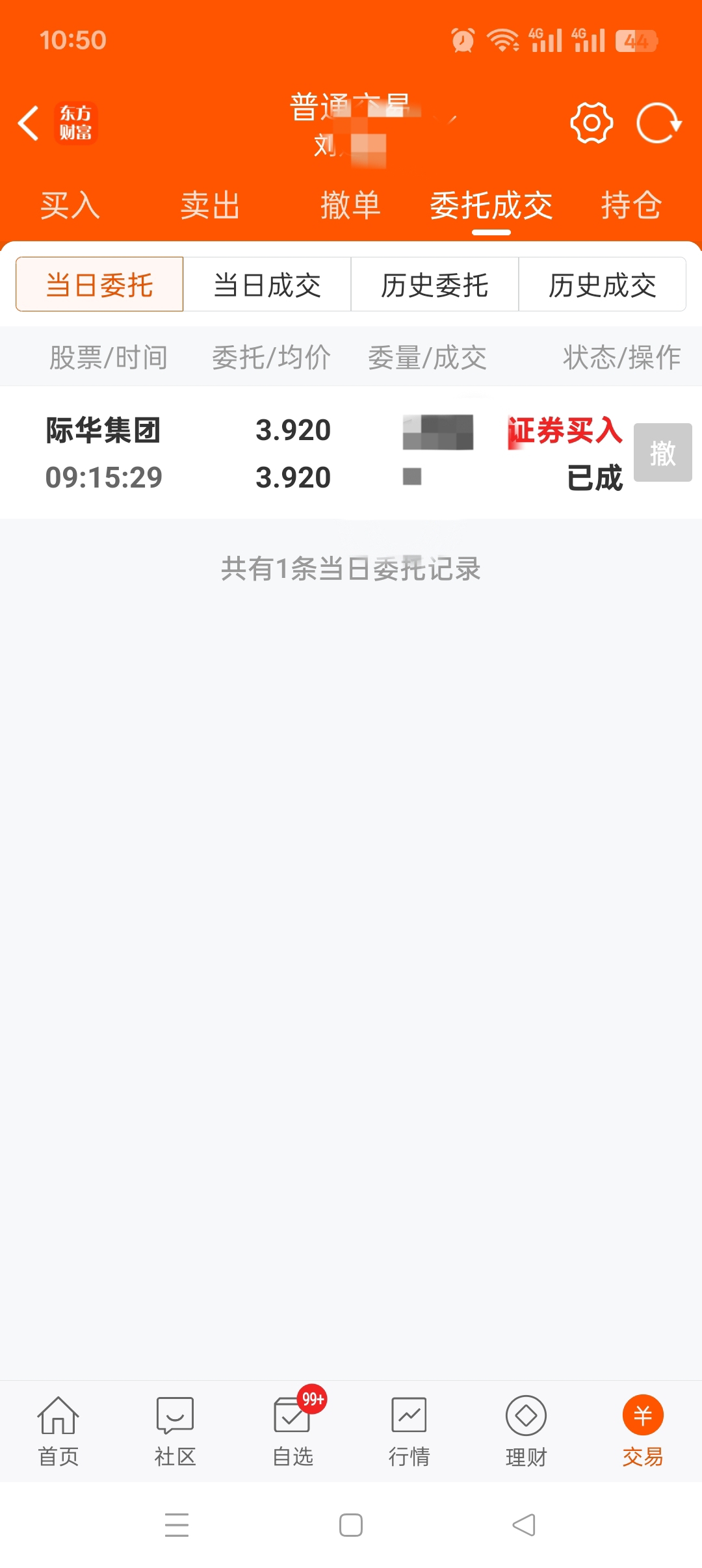Switch to the 买入 tab
The height and width of the screenshot is (1568, 702).
[x=70, y=206]
